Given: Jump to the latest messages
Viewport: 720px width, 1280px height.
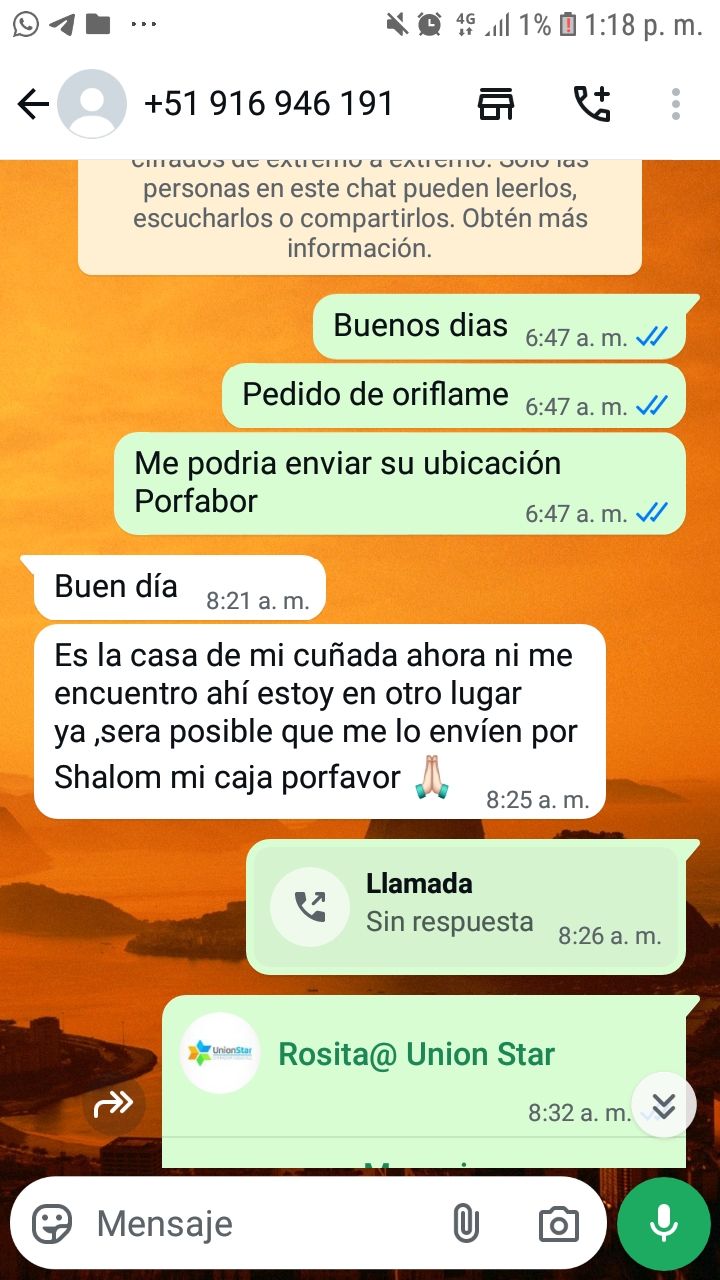Looking at the screenshot, I should (x=664, y=1104).
